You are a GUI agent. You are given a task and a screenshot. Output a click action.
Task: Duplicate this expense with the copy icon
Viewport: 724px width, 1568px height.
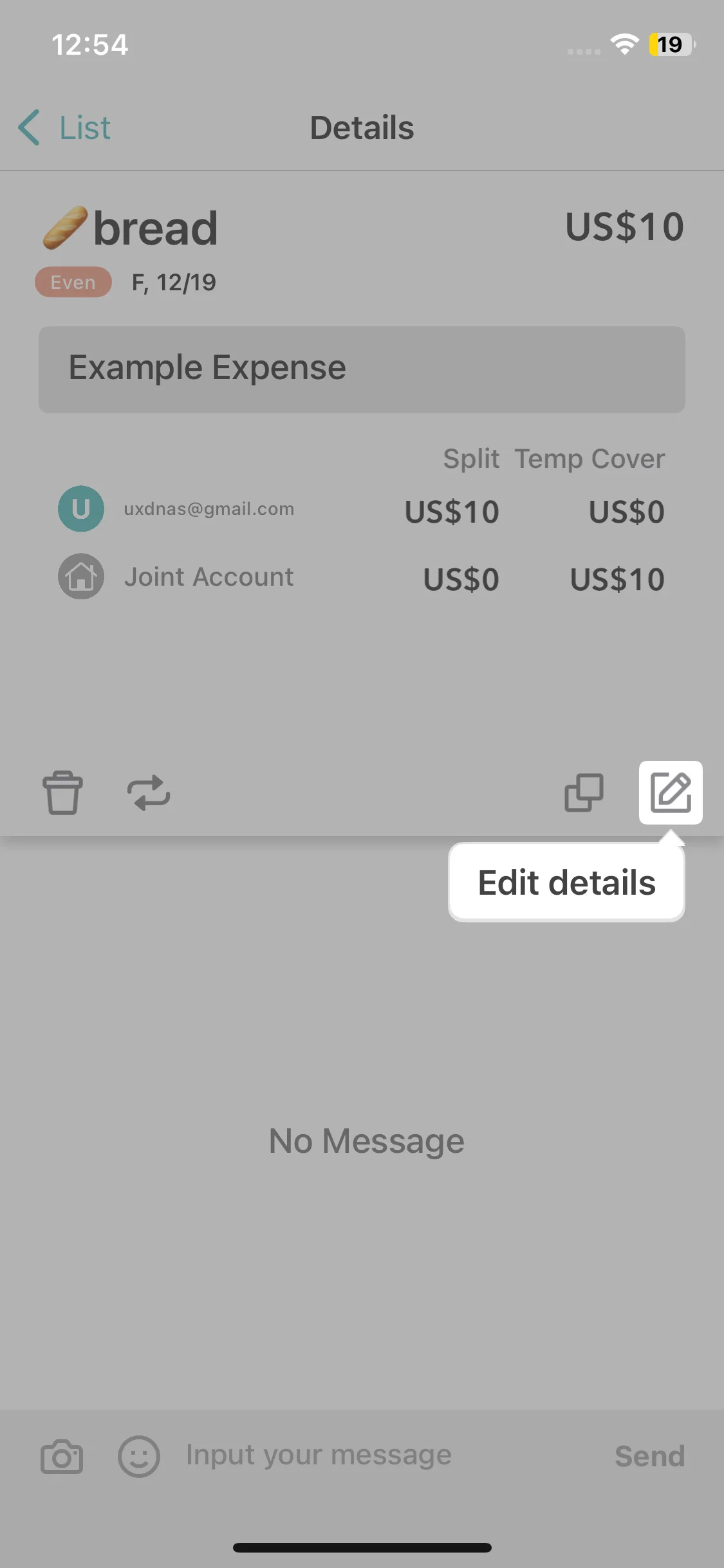(584, 792)
